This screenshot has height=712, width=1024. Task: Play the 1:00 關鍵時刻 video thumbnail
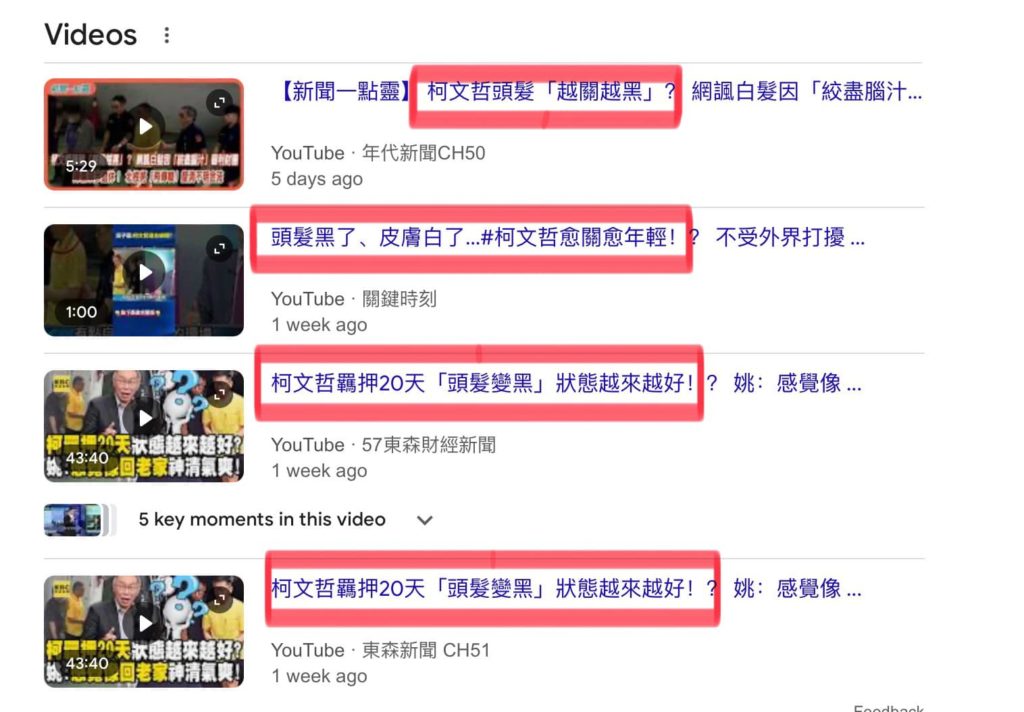click(144, 279)
